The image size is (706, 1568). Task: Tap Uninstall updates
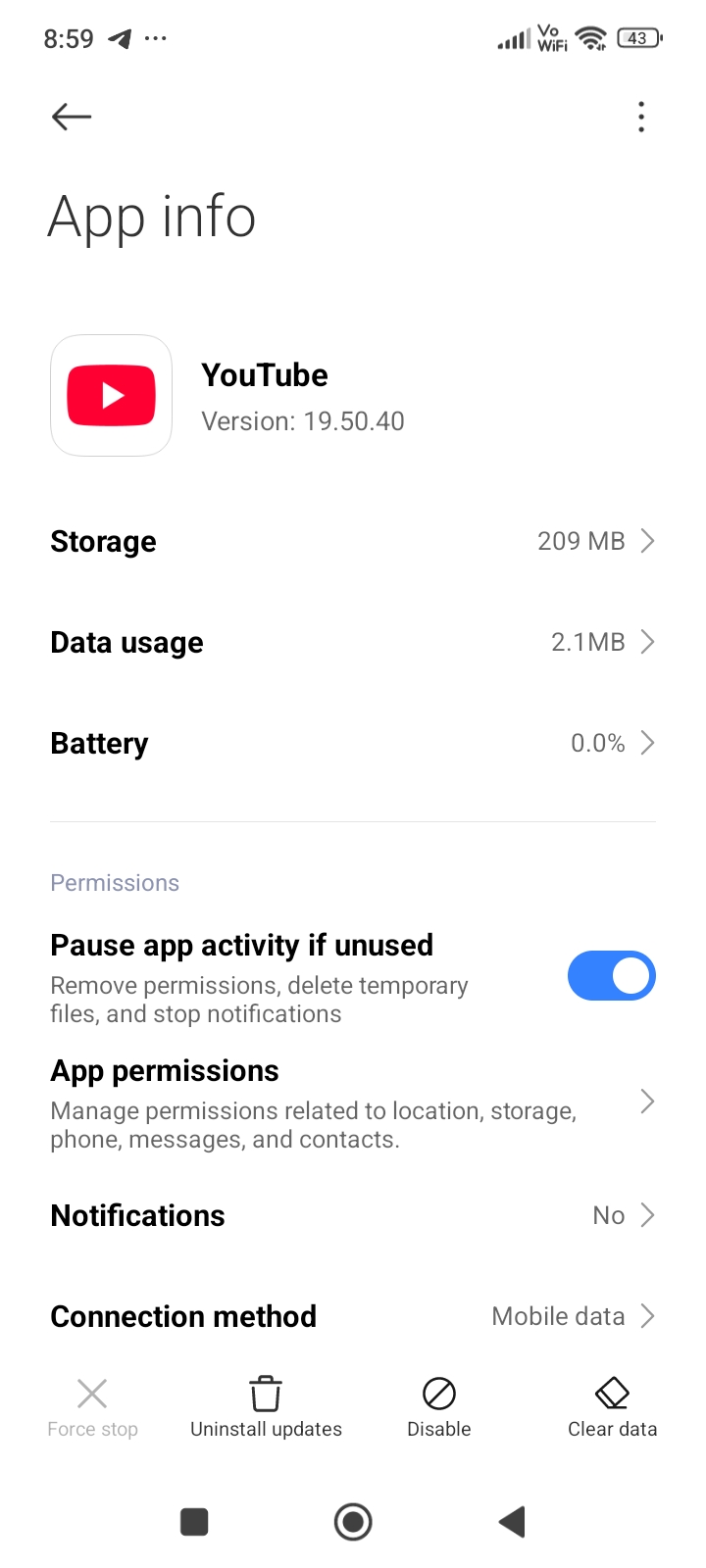point(266,1406)
